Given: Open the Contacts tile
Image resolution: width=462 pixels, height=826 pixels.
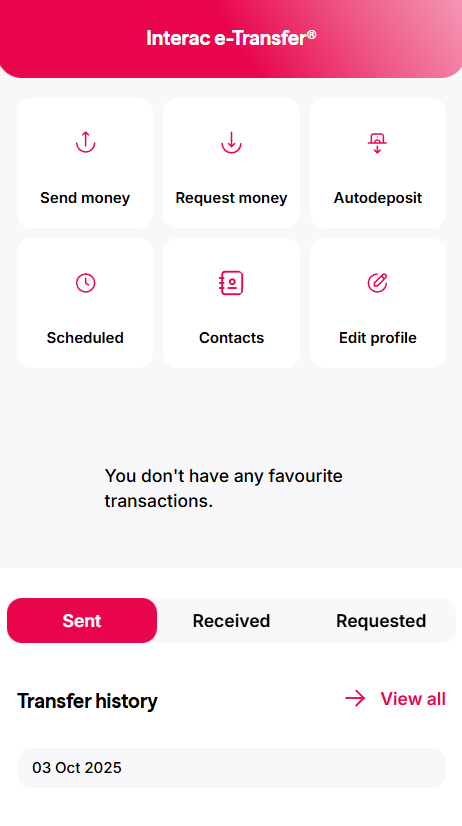Looking at the screenshot, I should (231, 303).
